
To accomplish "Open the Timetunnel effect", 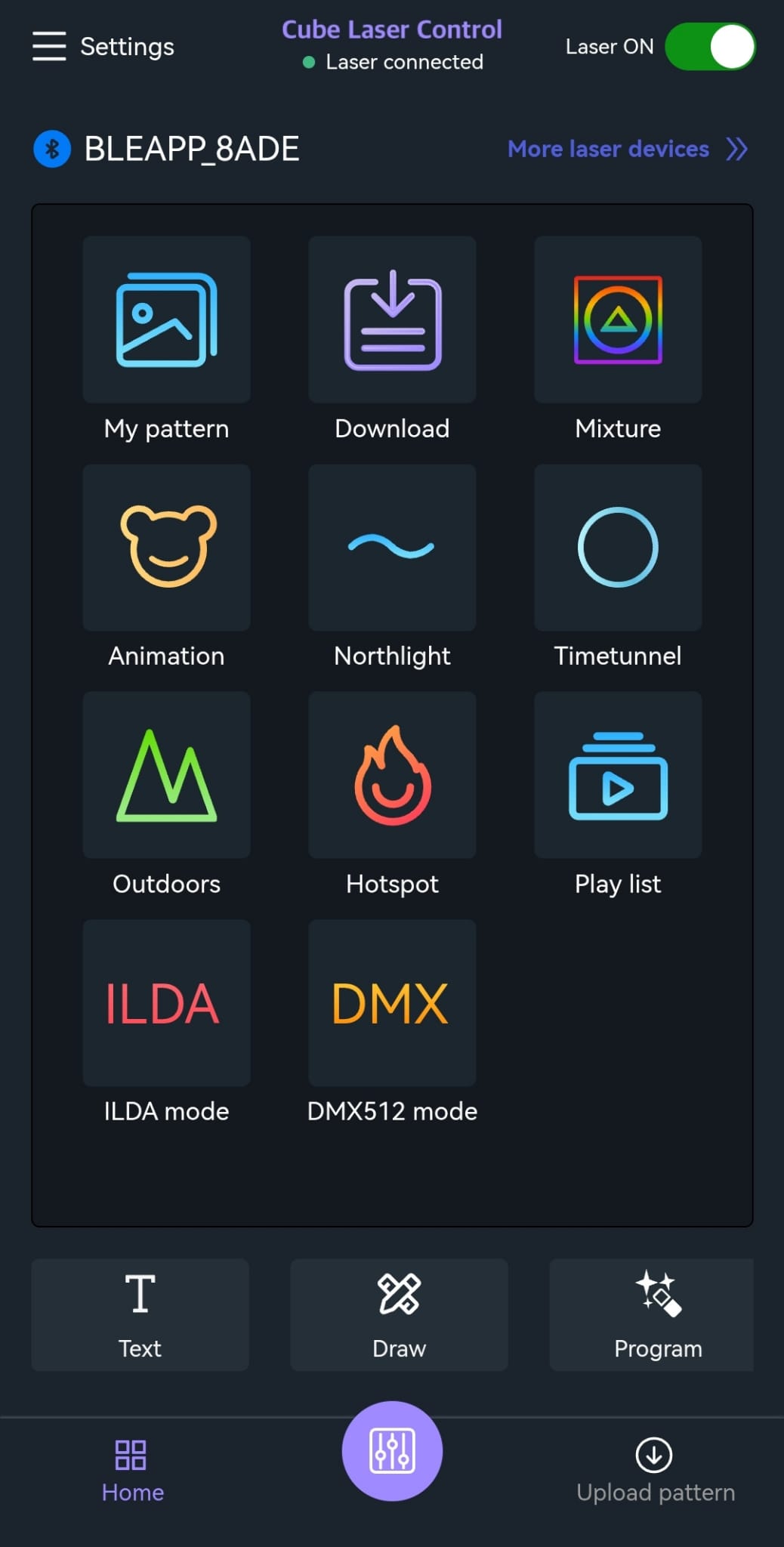I will 617,548.
